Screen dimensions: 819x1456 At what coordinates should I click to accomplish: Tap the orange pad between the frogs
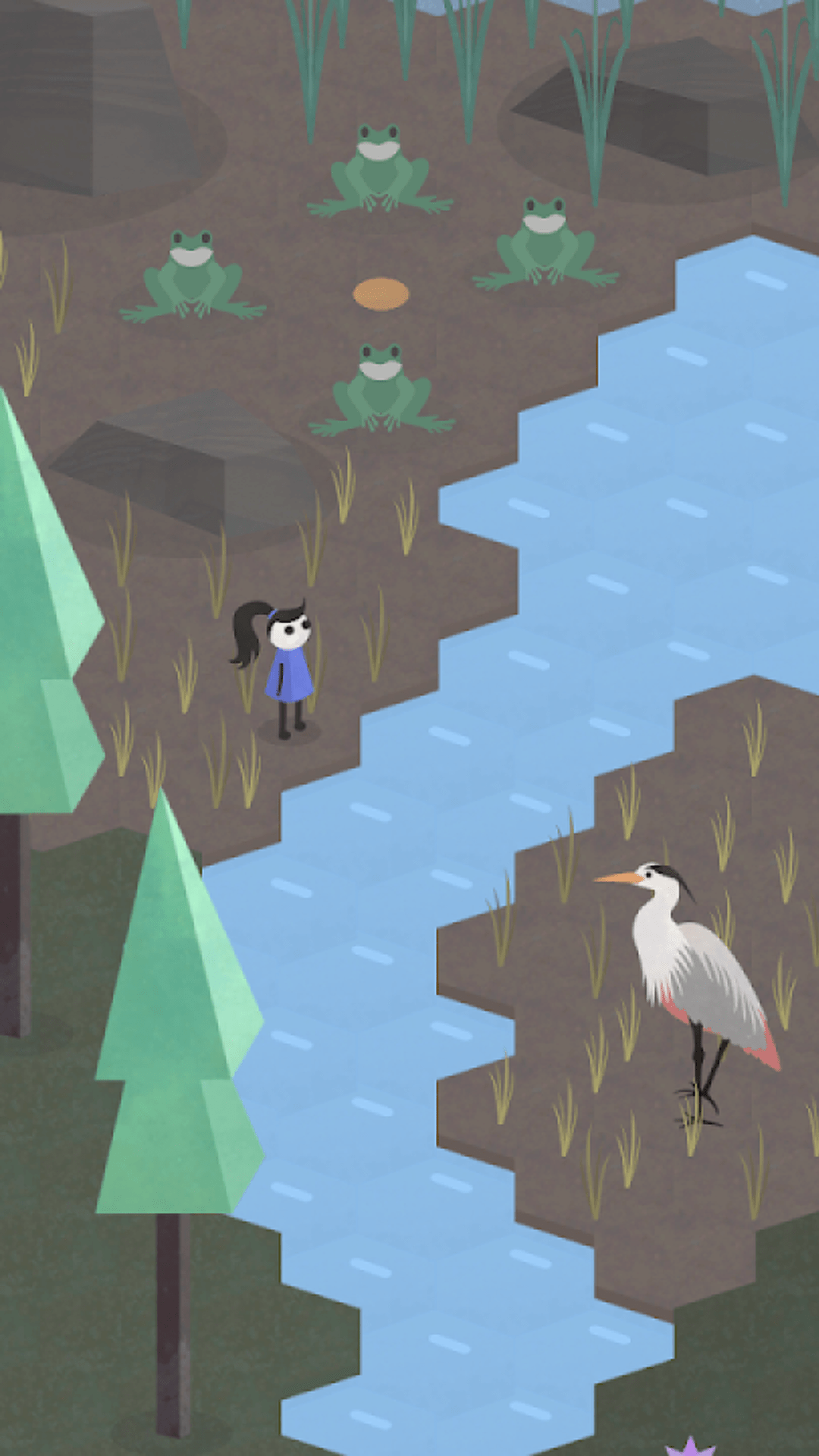[381, 294]
